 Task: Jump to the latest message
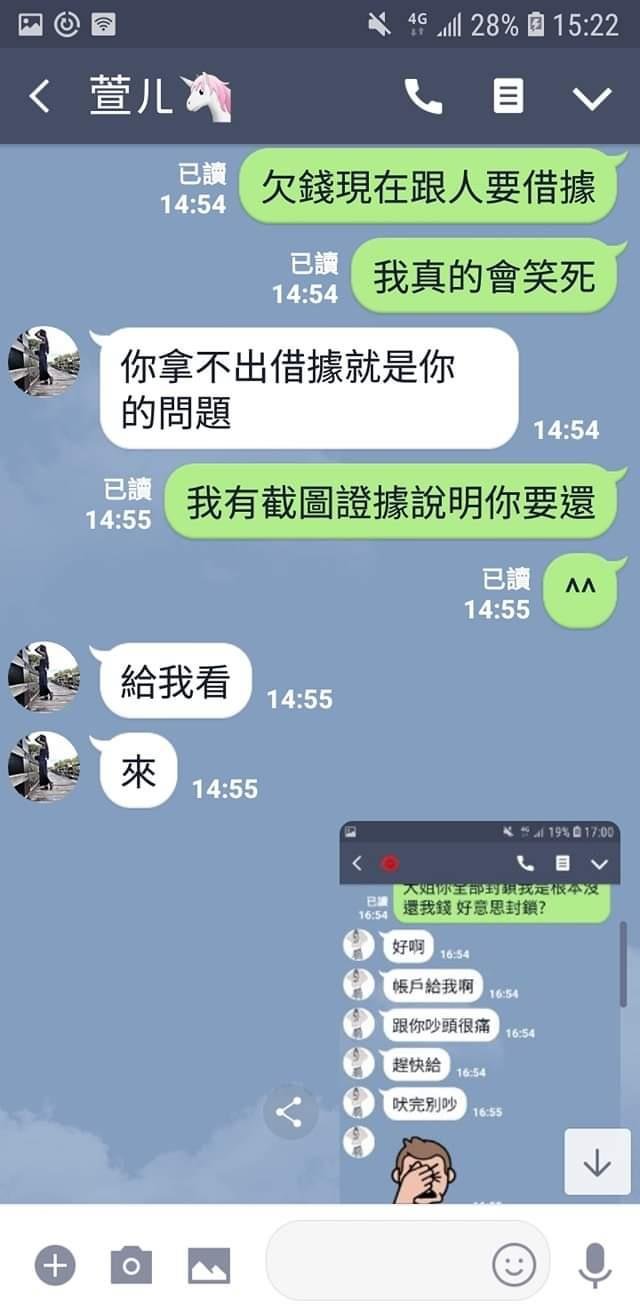[x=597, y=1162]
